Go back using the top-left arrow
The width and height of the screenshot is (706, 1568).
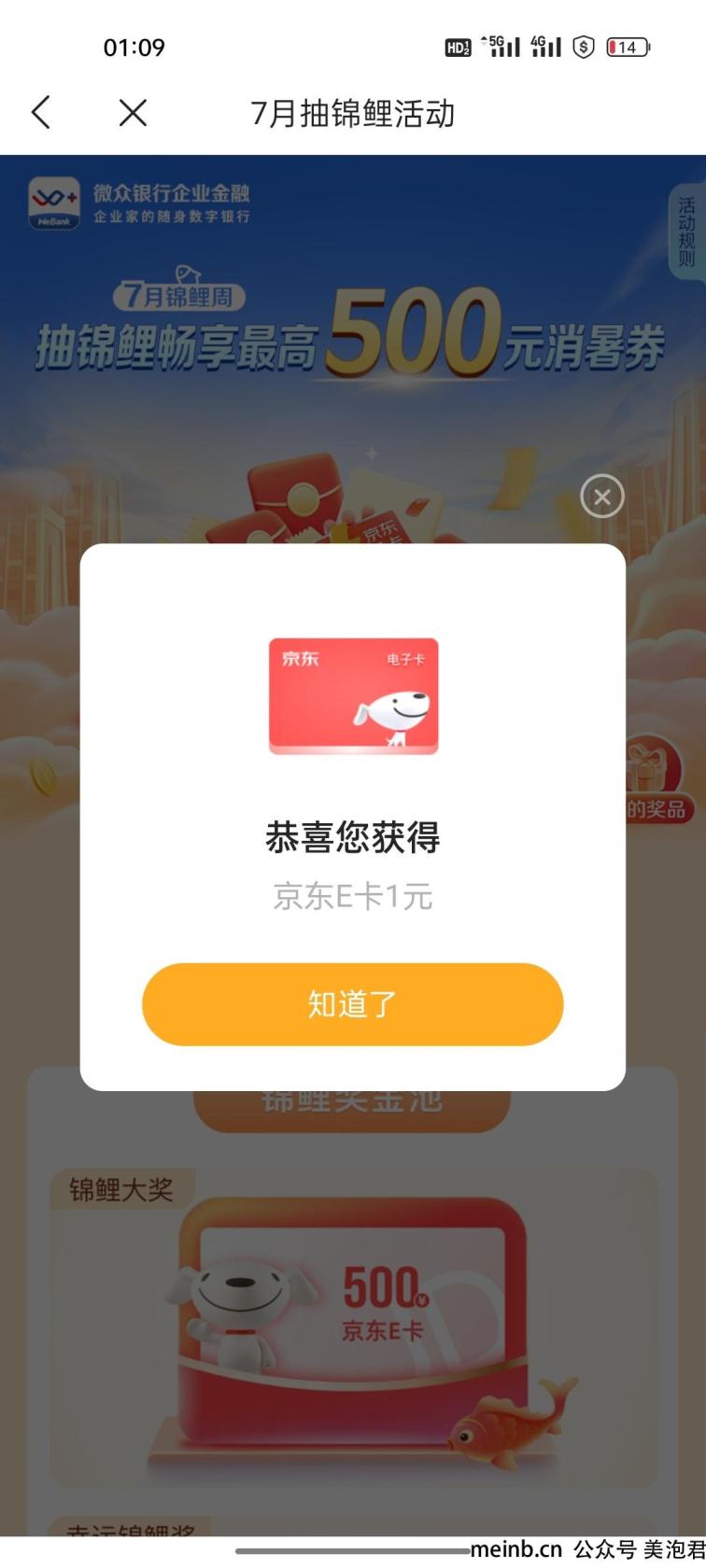point(41,113)
